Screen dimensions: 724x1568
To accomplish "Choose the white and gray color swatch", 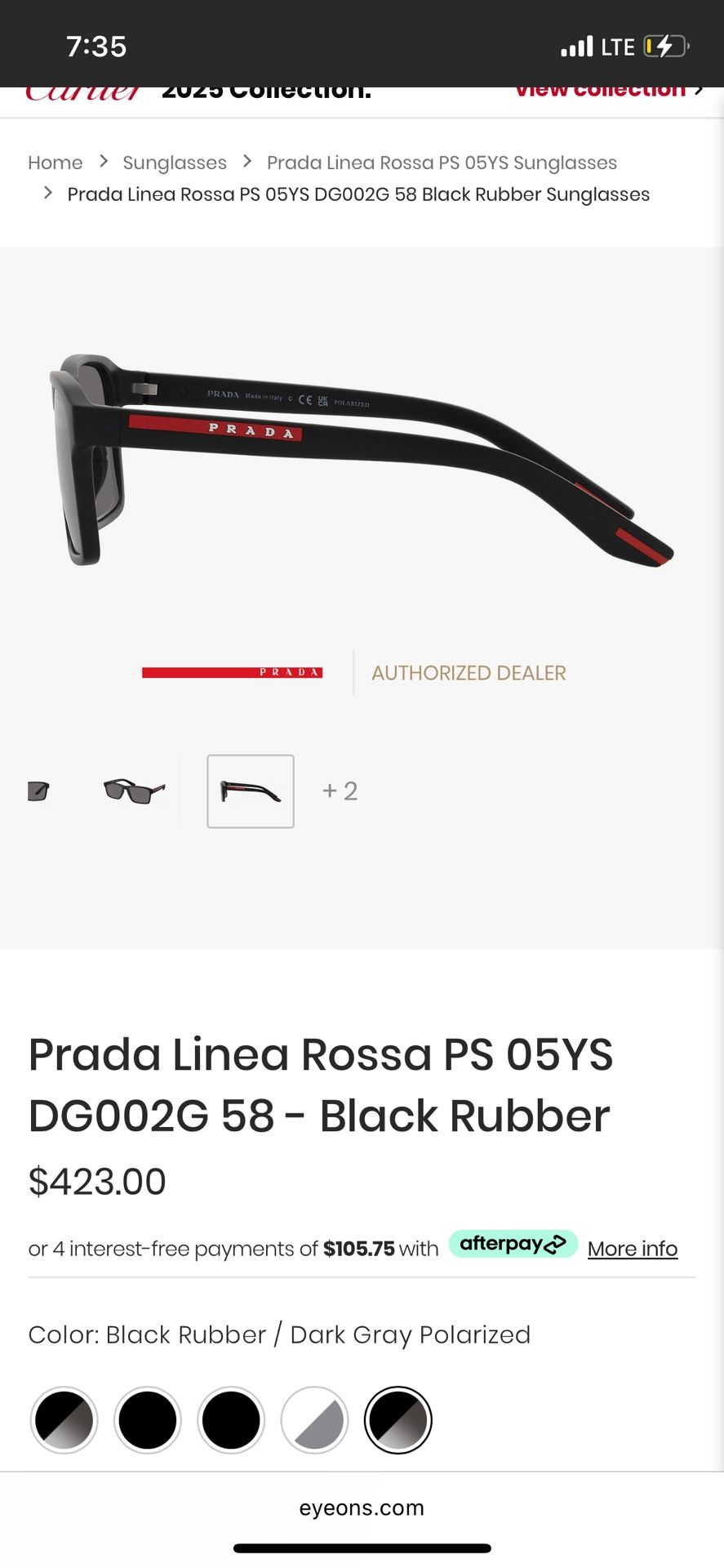I will click(314, 1420).
